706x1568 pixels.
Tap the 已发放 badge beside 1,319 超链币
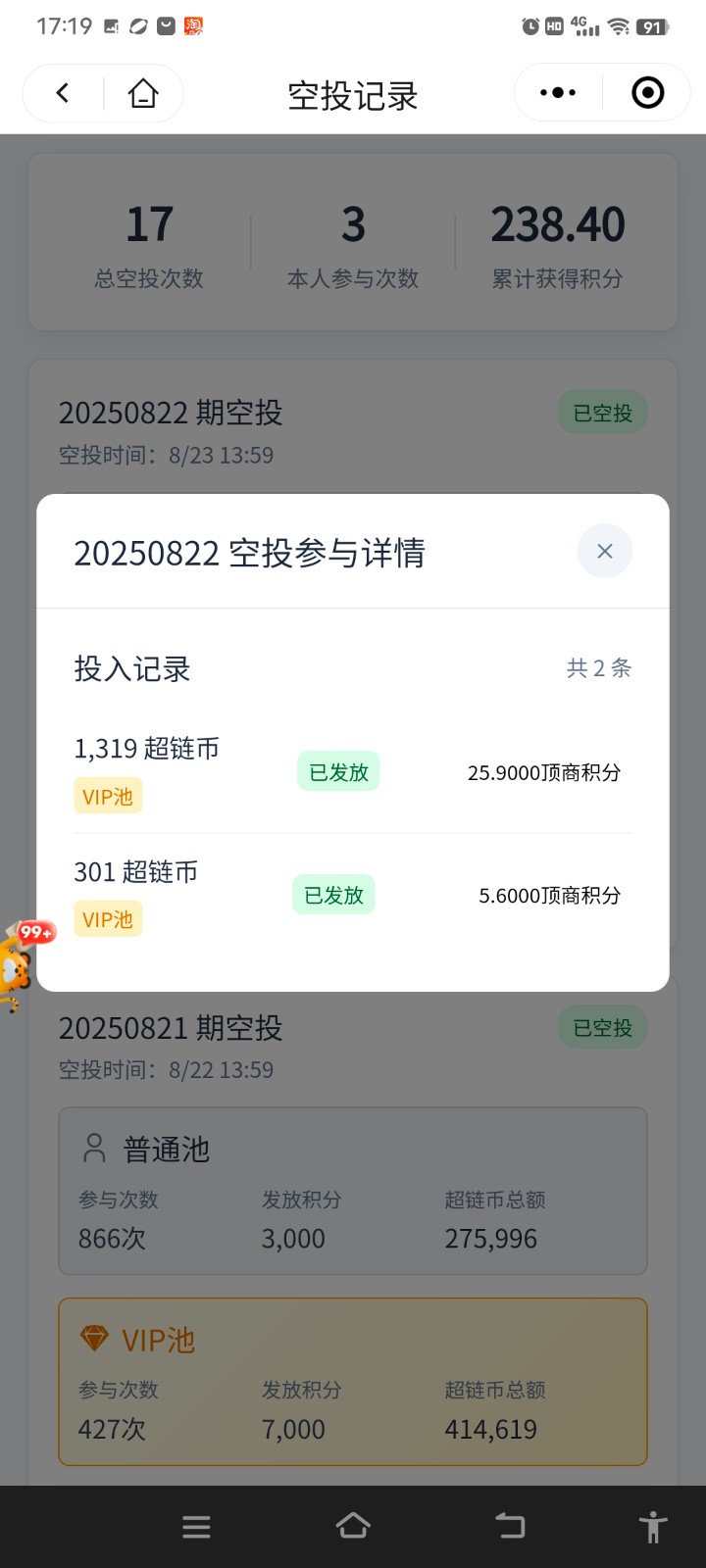pos(337,772)
